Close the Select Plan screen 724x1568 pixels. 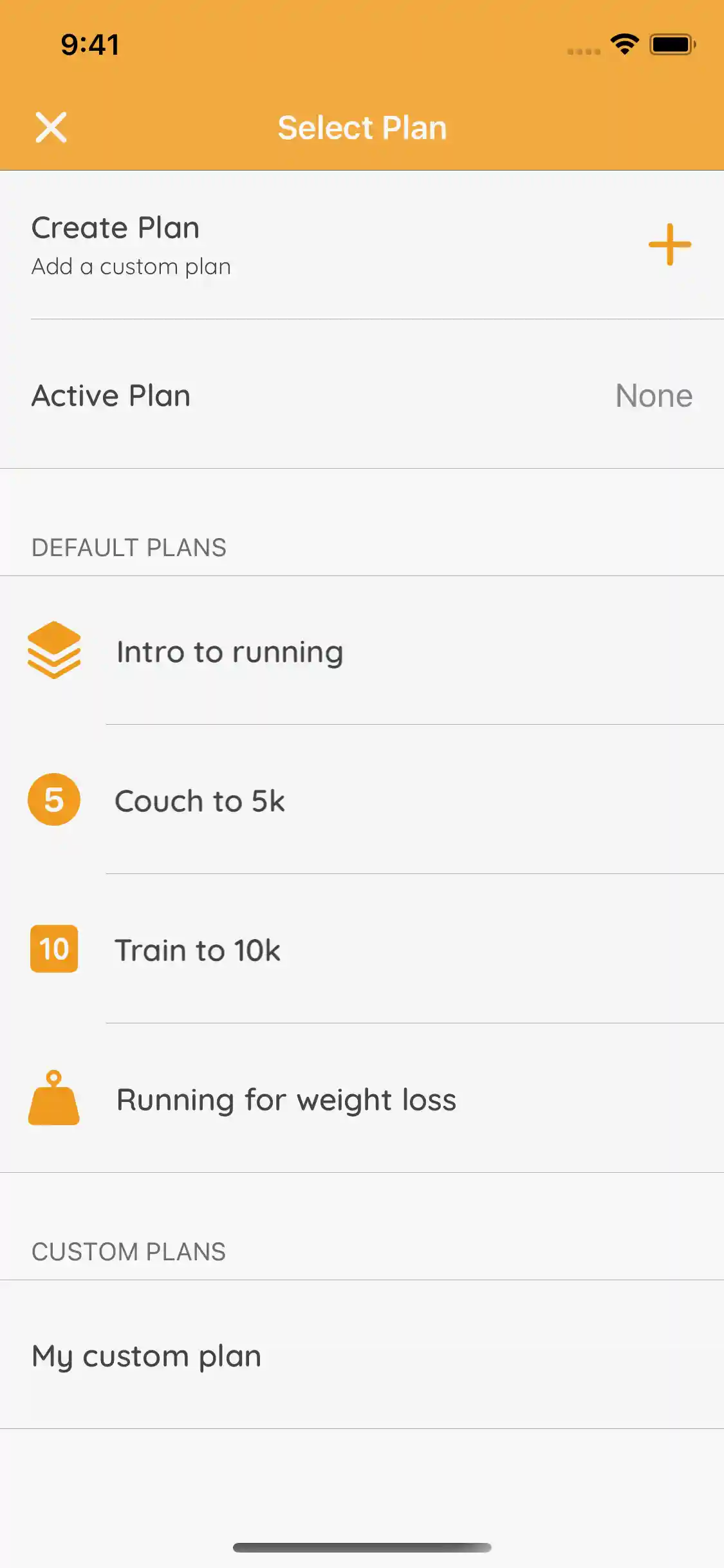coord(51,127)
